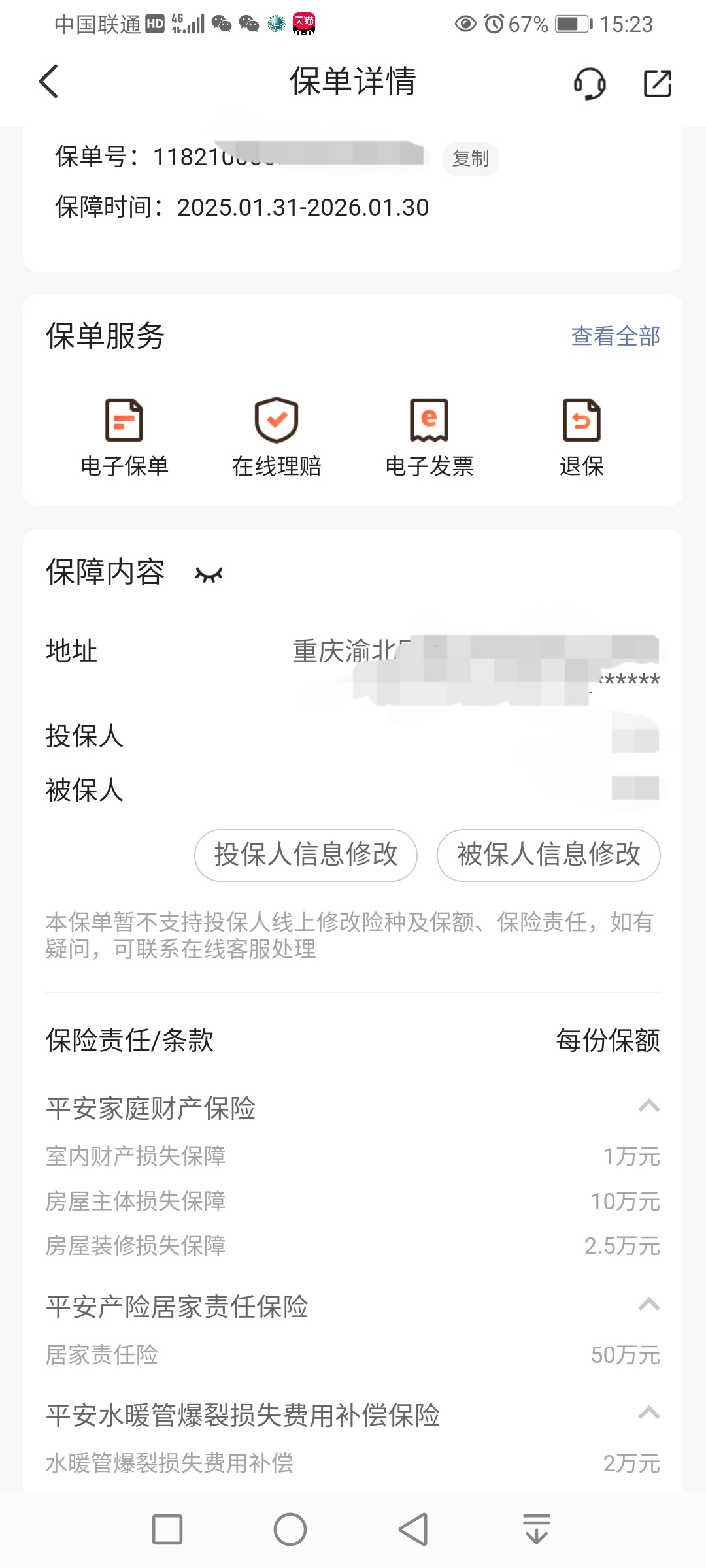
Task: Tap 被保人信息修改 button
Action: point(548,855)
